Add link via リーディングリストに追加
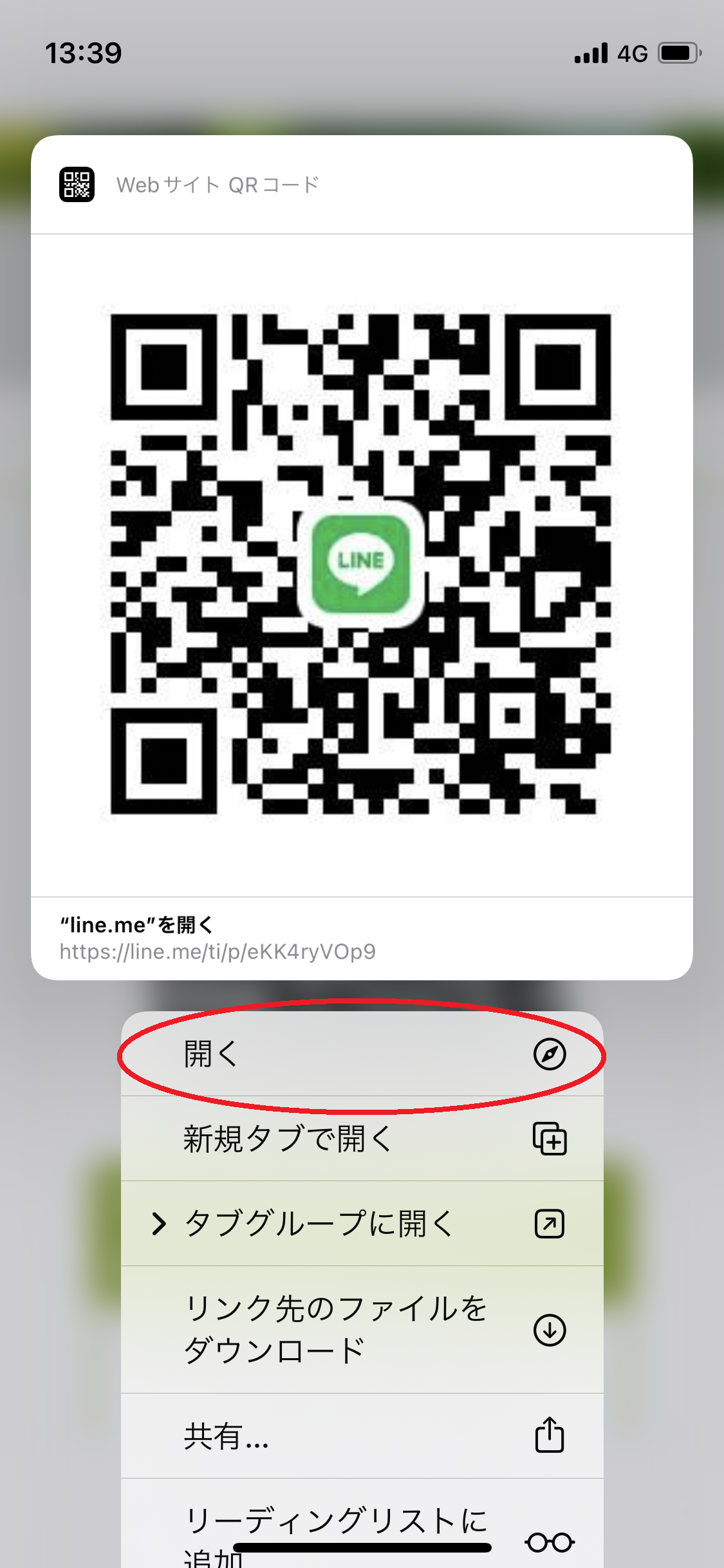Image resolution: width=724 pixels, height=1568 pixels. coord(362,1524)
